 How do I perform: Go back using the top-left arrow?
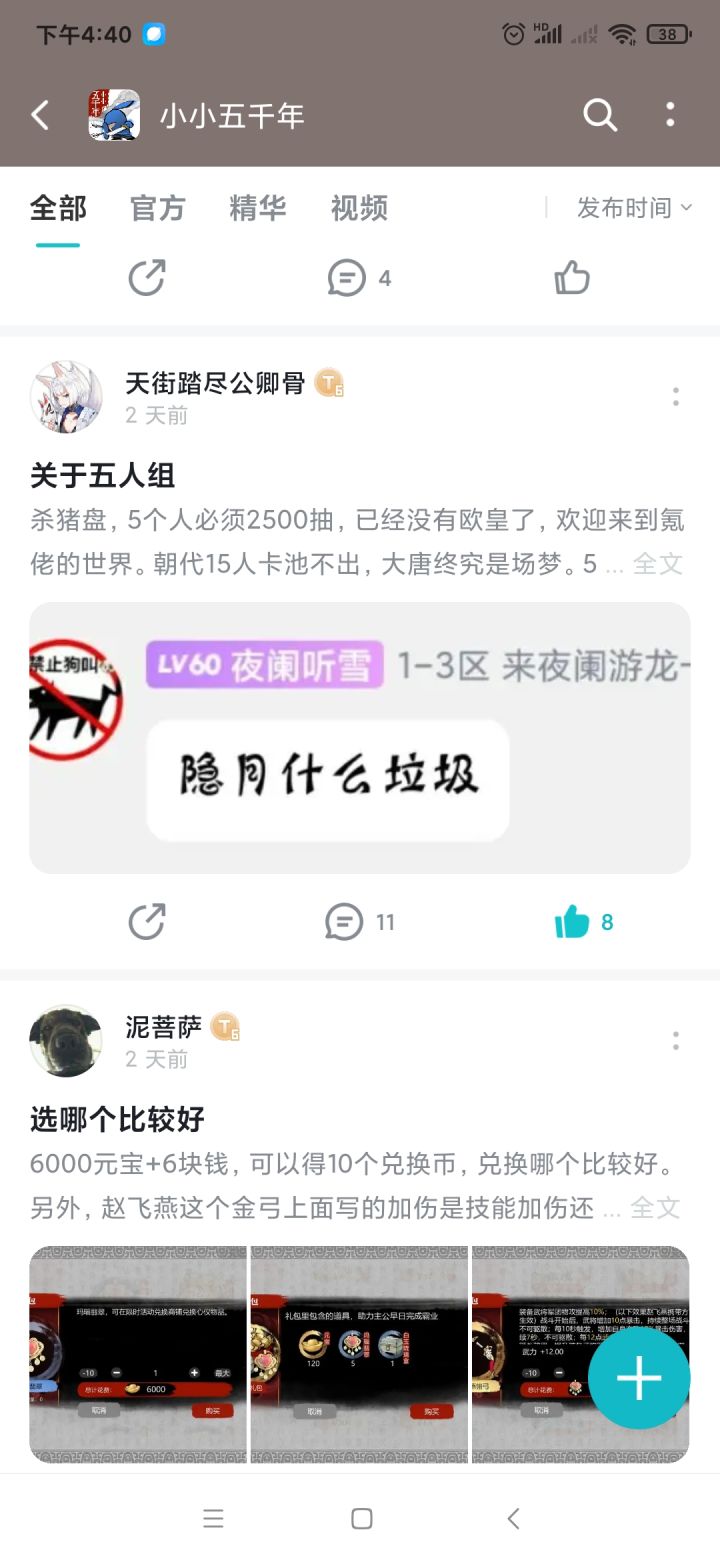[x=40, y=115]
